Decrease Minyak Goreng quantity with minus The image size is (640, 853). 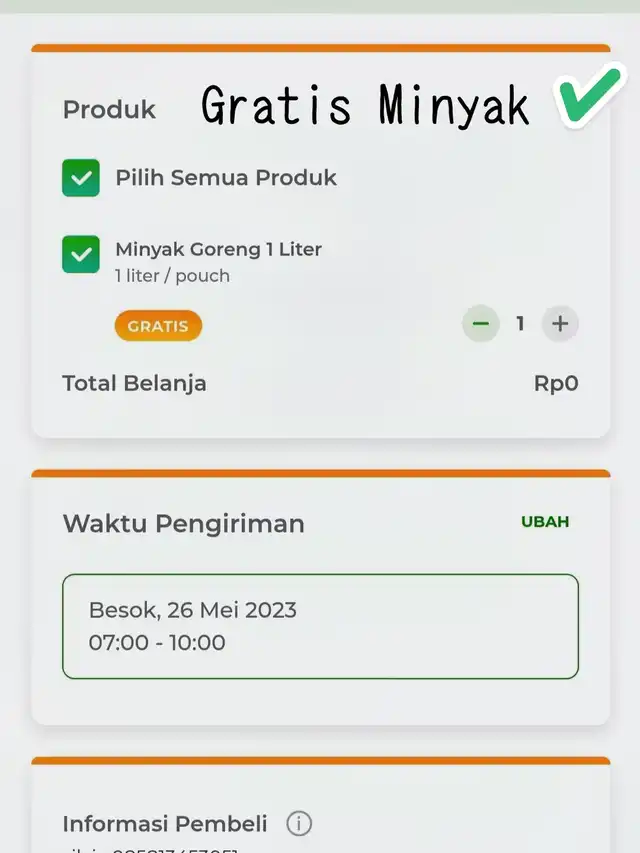(x=481, y=324)
